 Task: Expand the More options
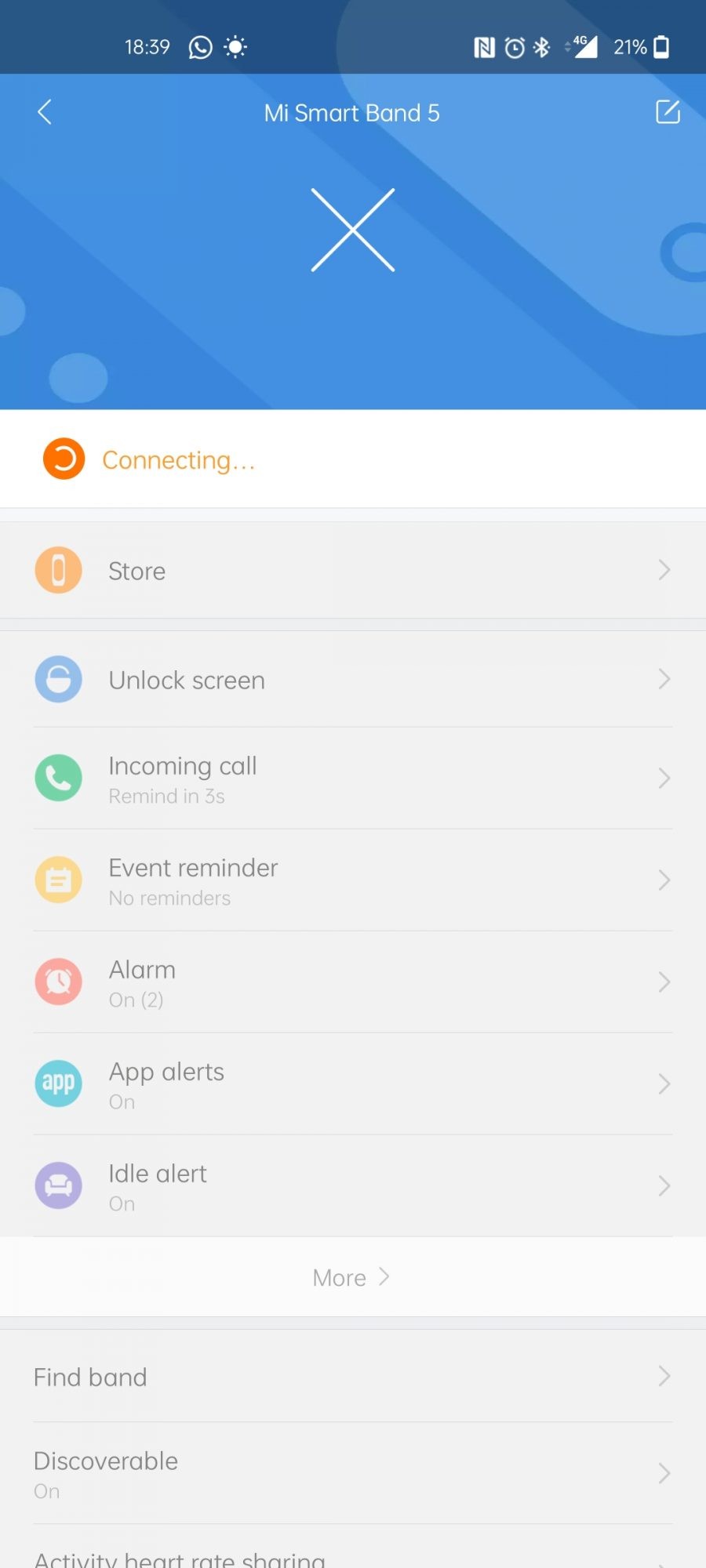tap(351, 1278)
